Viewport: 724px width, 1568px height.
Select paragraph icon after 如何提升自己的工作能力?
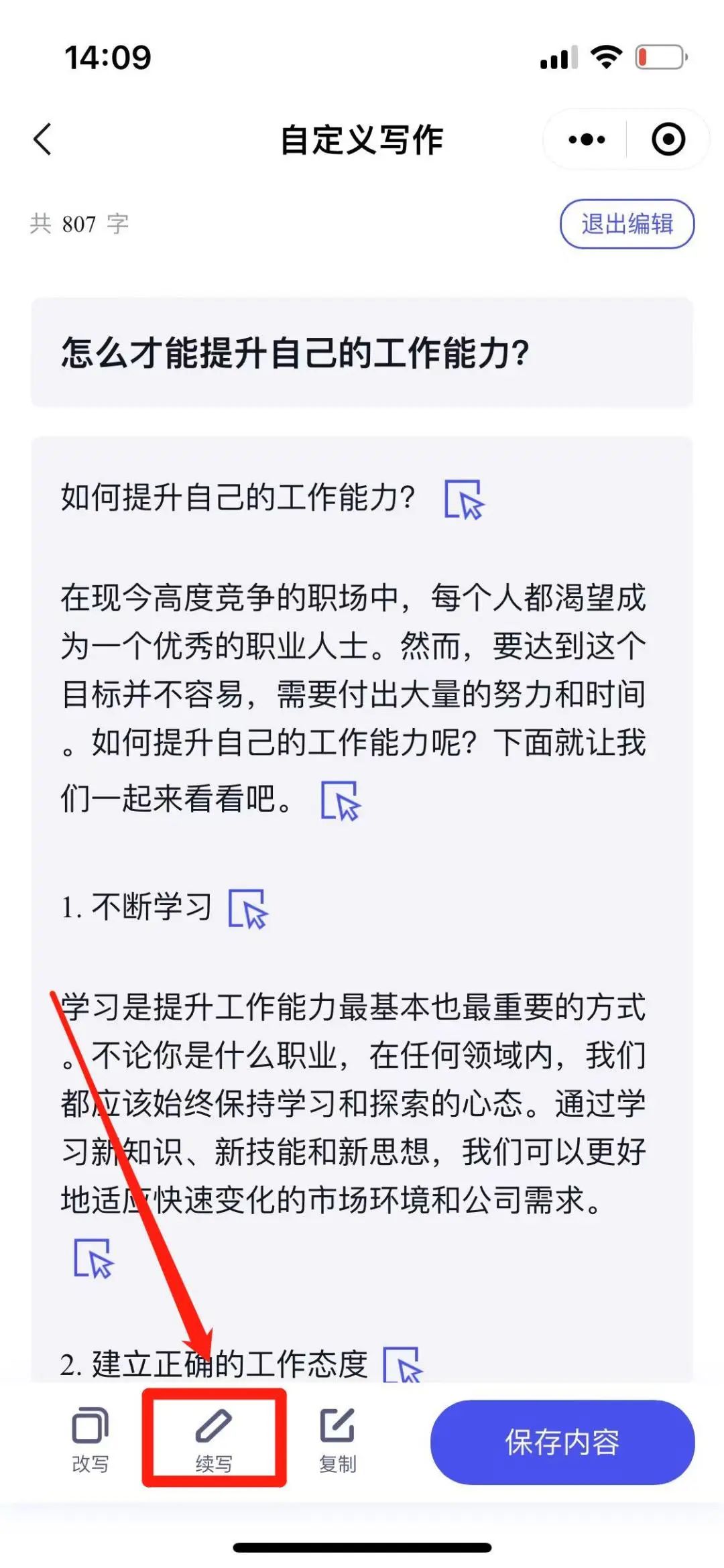tap(464, 499)
